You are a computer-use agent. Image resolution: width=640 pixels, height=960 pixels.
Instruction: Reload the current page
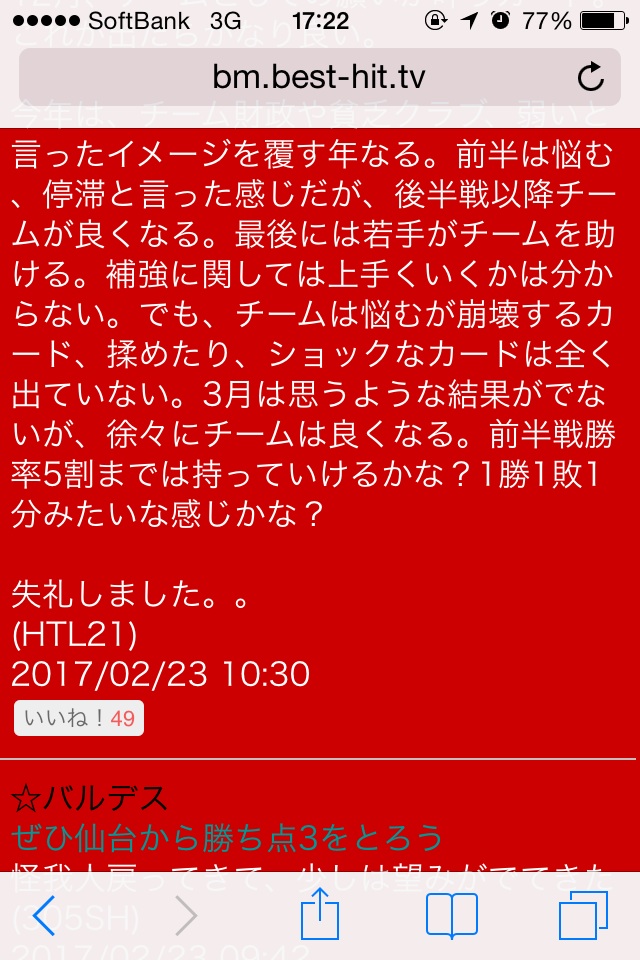point(591,77)
